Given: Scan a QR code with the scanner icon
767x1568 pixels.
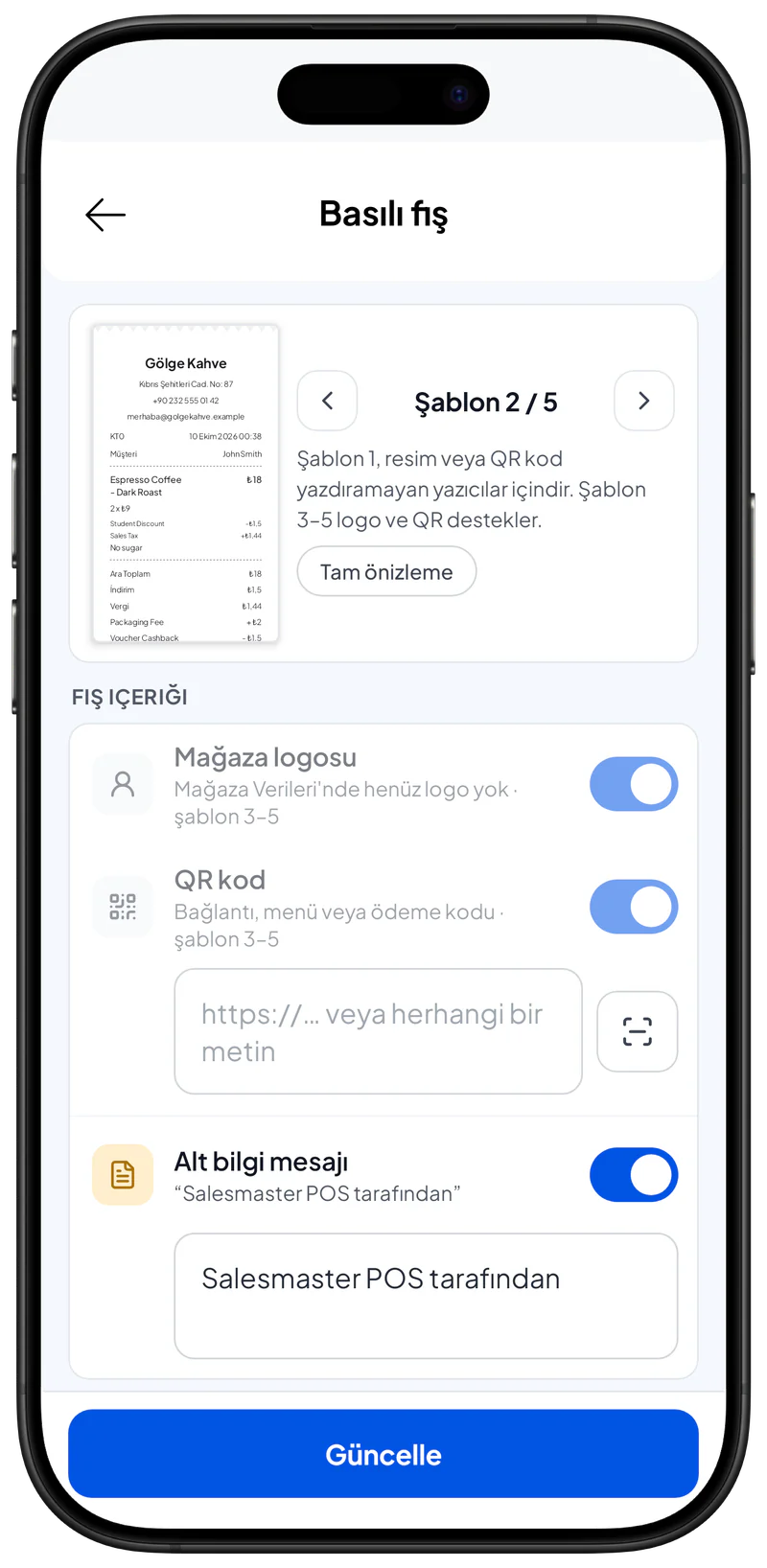Looking at the screenshot, I should pyautogui.click(x=638, y=1031).
